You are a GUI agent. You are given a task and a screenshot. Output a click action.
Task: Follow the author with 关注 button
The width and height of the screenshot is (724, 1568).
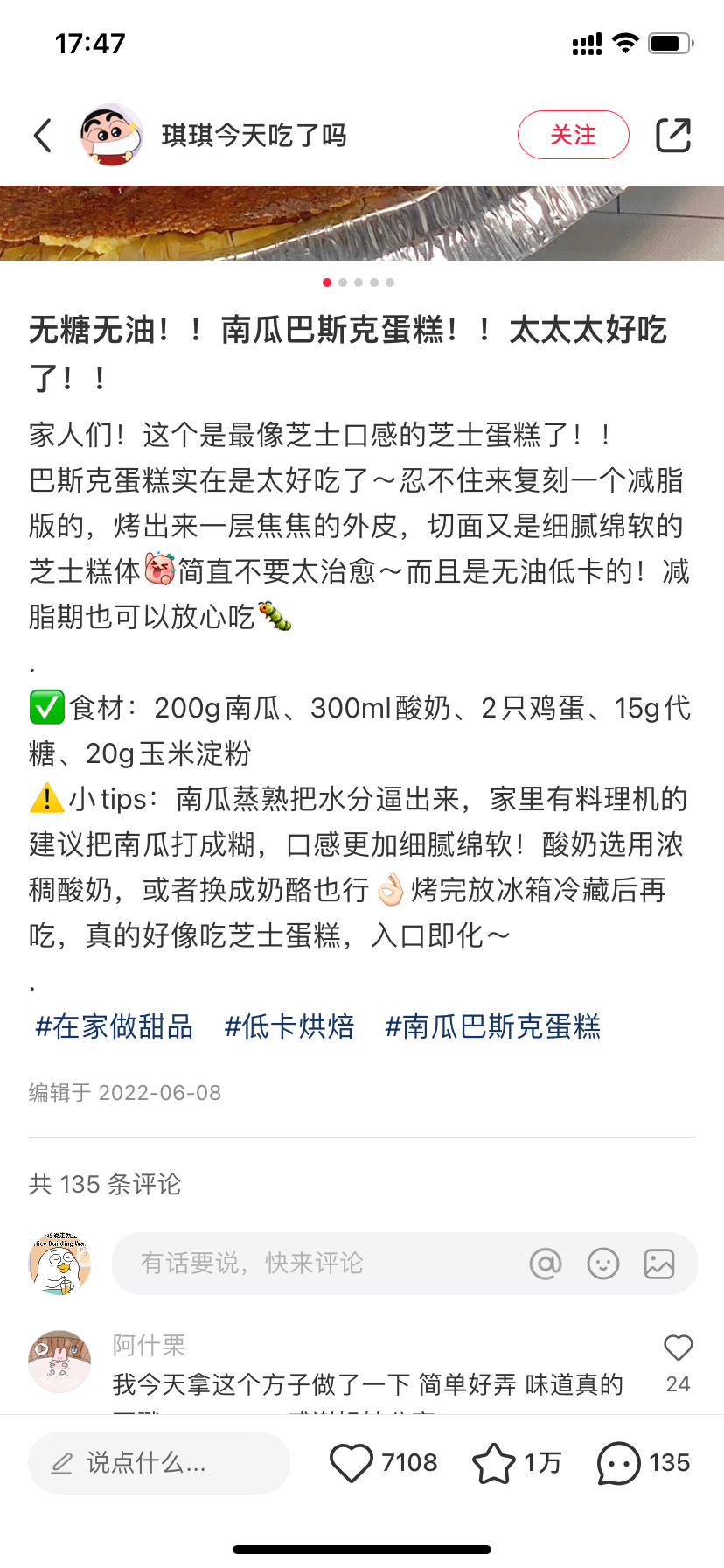pyautogui.click(x=573, y=136)
